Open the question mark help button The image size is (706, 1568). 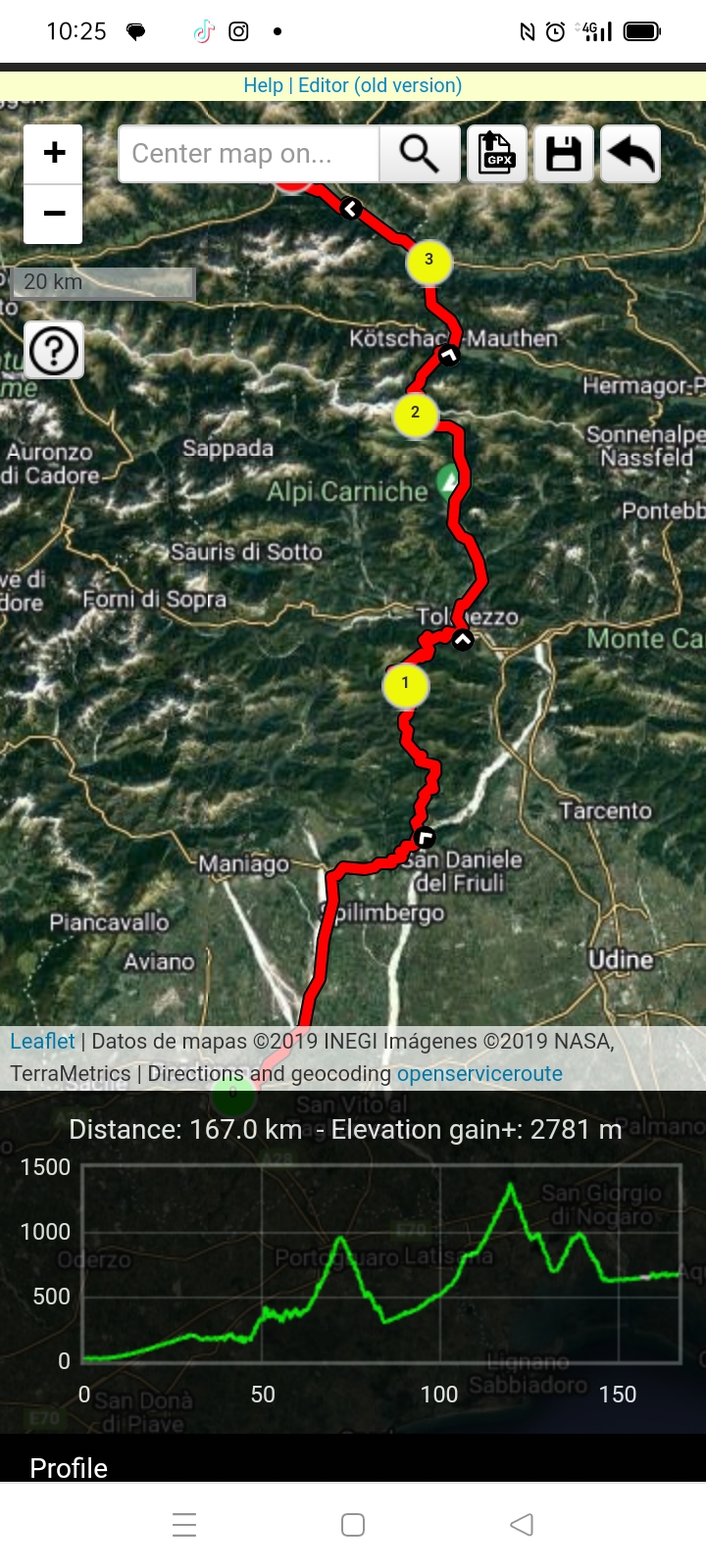(54, 350)
